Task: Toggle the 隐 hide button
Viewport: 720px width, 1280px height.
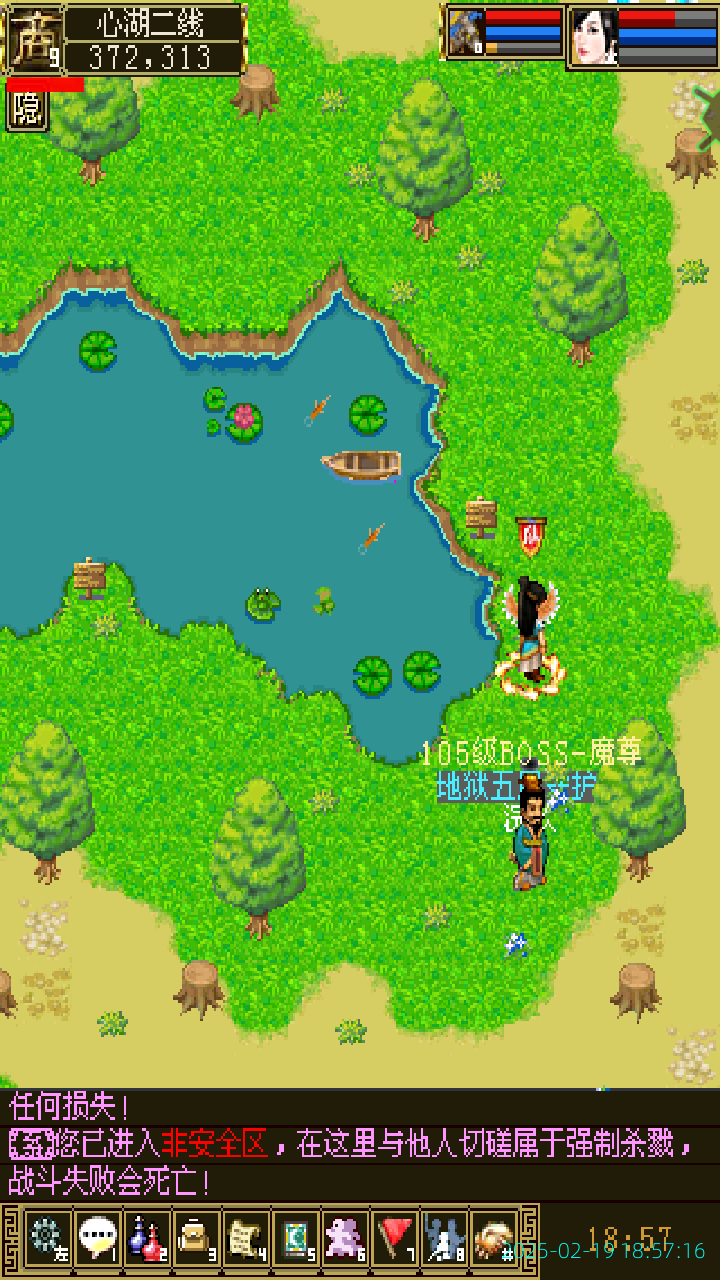Action: (x=28, y=110)
